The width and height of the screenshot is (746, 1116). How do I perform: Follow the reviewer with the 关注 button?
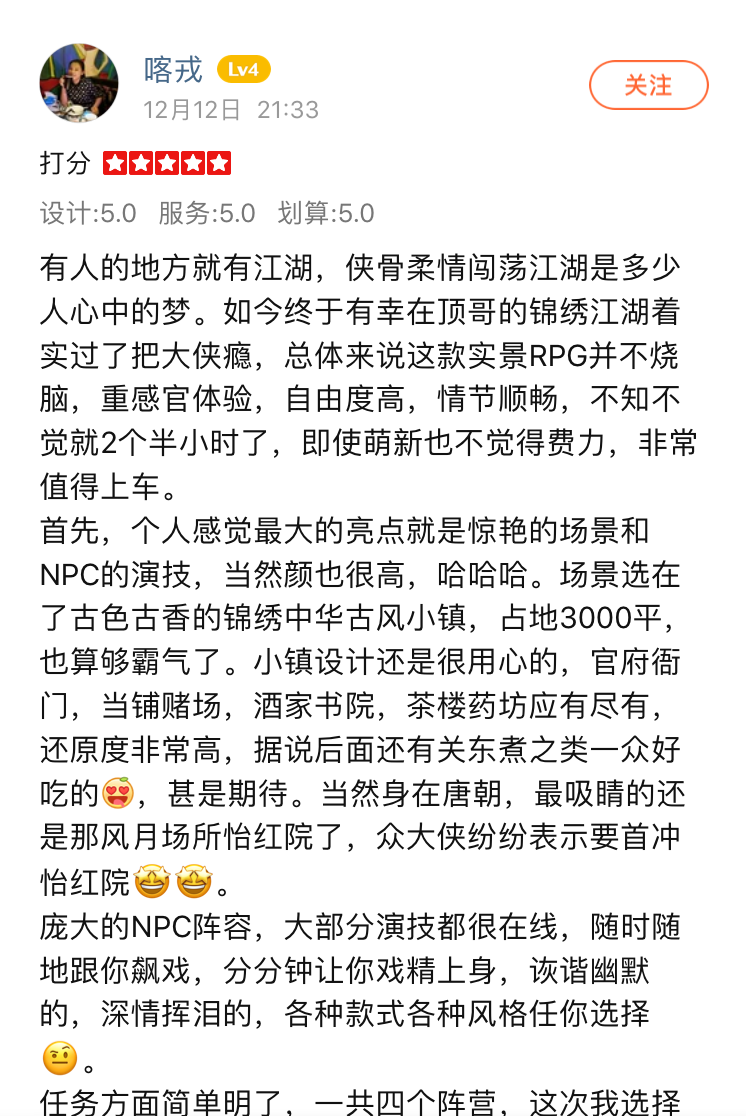tap(648, 86)
